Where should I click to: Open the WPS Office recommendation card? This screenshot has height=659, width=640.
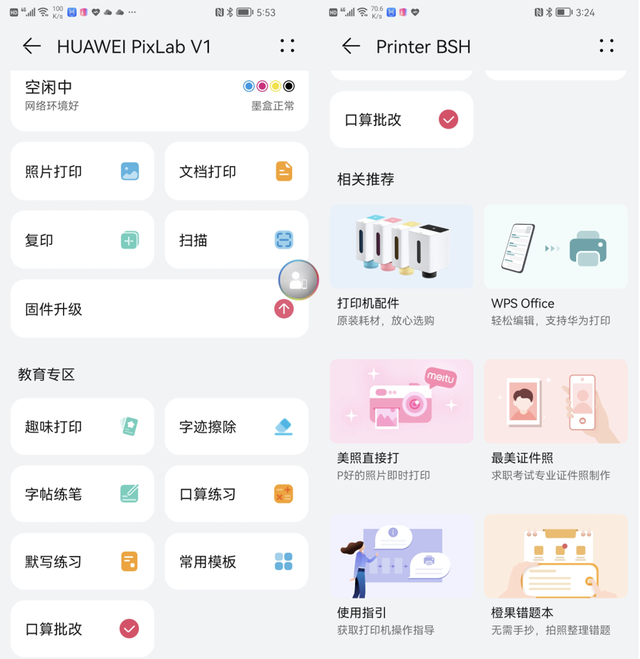click(556, 266)
